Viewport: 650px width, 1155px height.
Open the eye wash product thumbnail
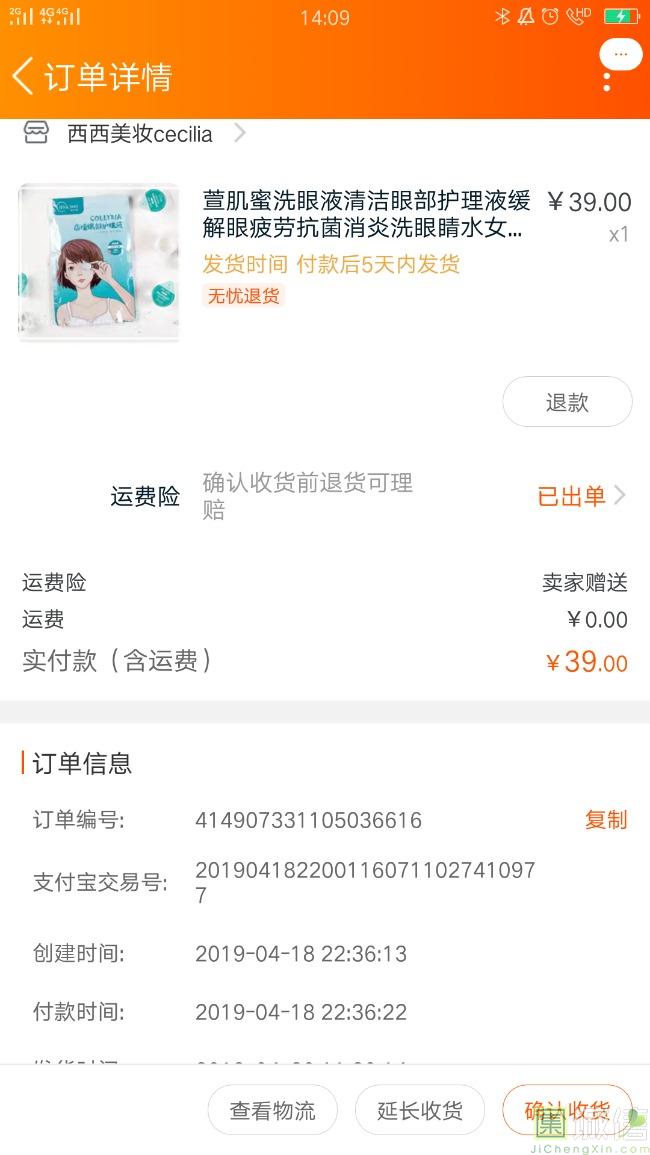click(98, 263)
